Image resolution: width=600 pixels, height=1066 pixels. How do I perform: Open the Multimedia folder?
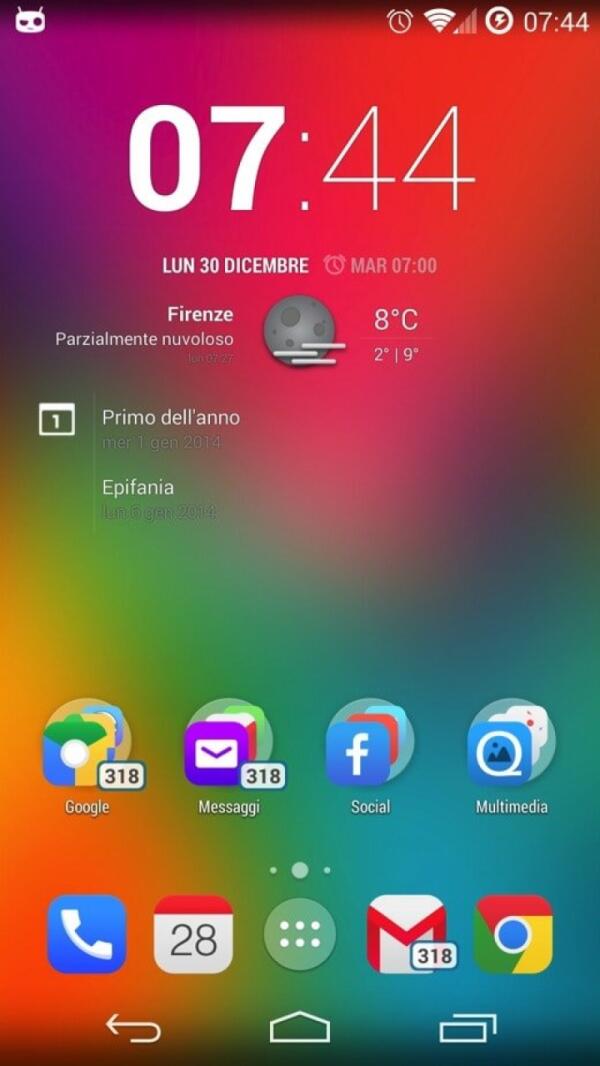pos(511,745)
